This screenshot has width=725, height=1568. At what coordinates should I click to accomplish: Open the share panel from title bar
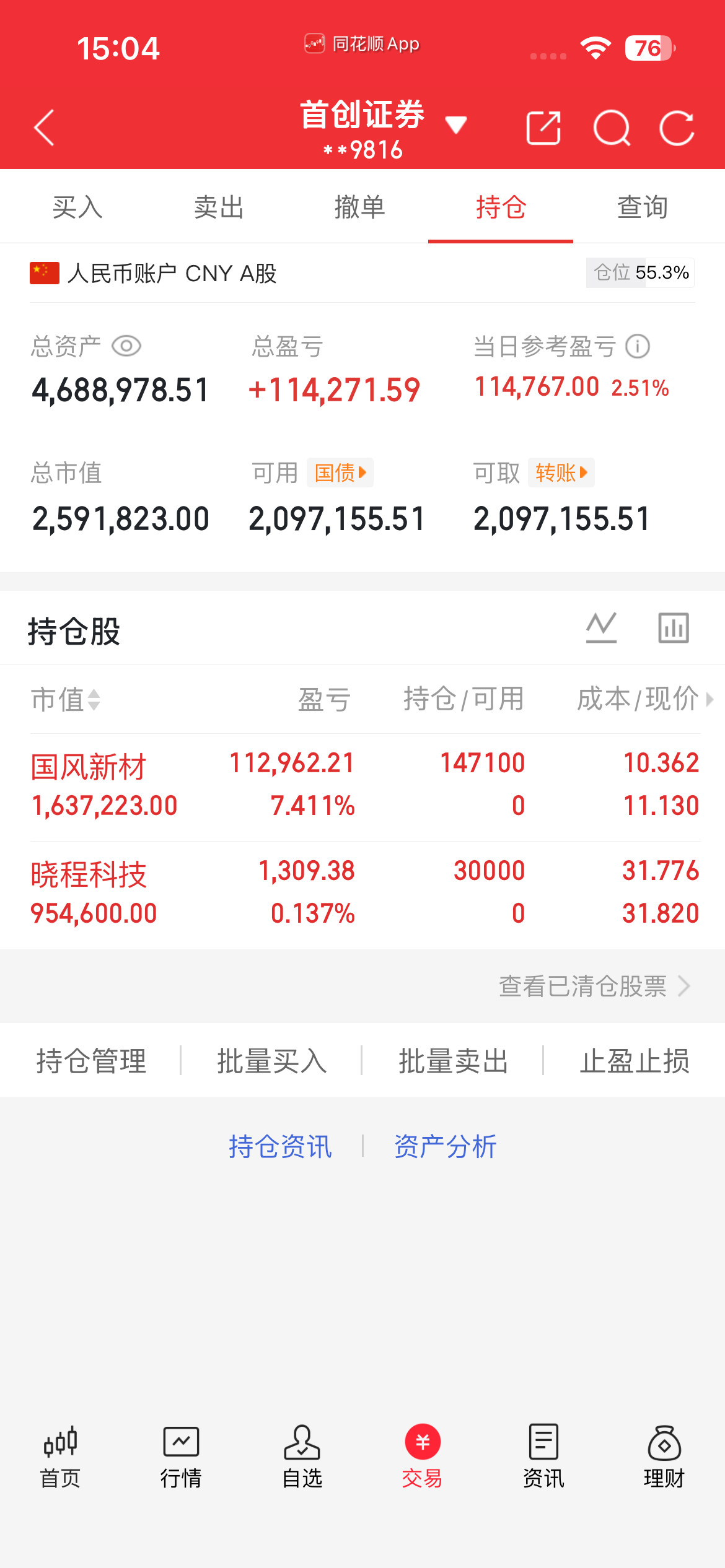tap(543, 127)
